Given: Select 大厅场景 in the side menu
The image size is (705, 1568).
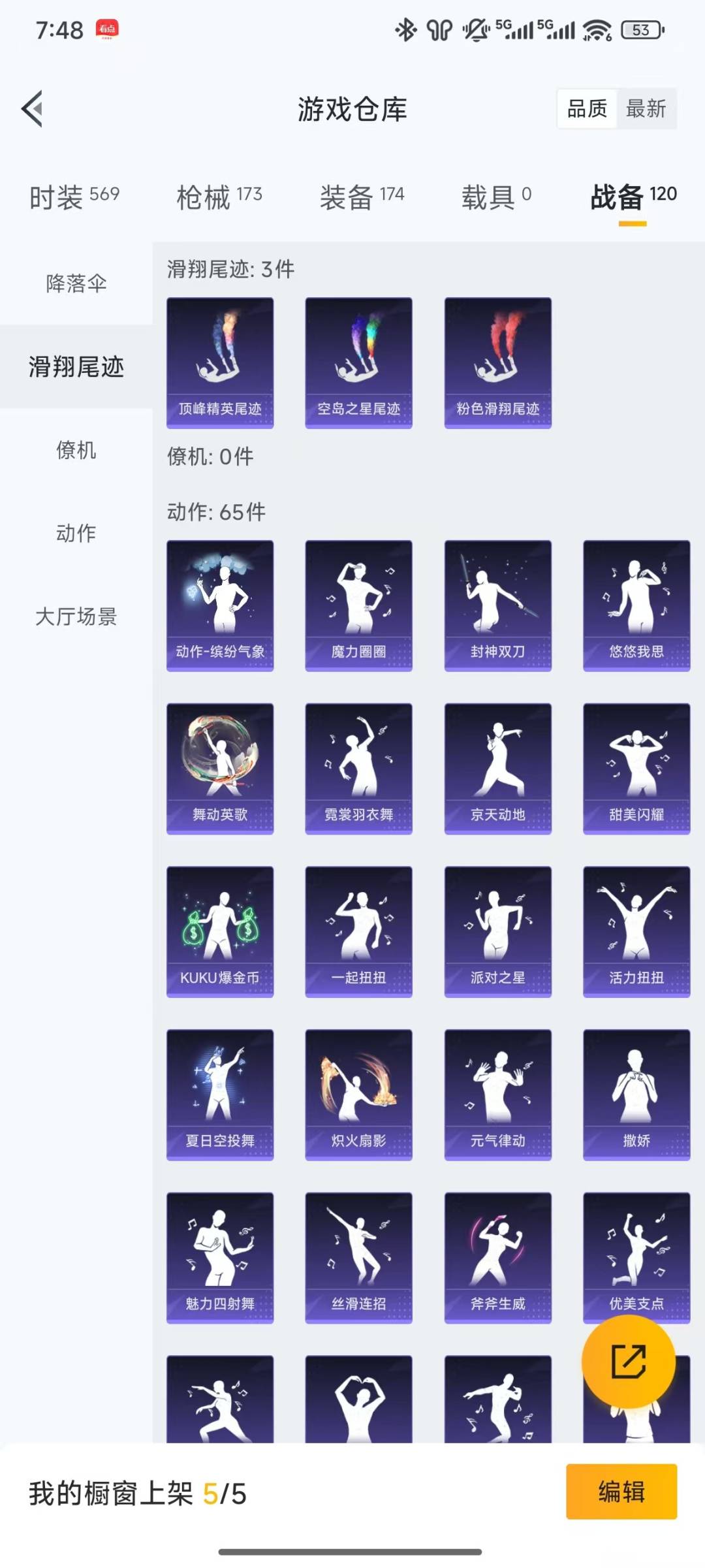Looking at the screenshot, I should (76, 616).
